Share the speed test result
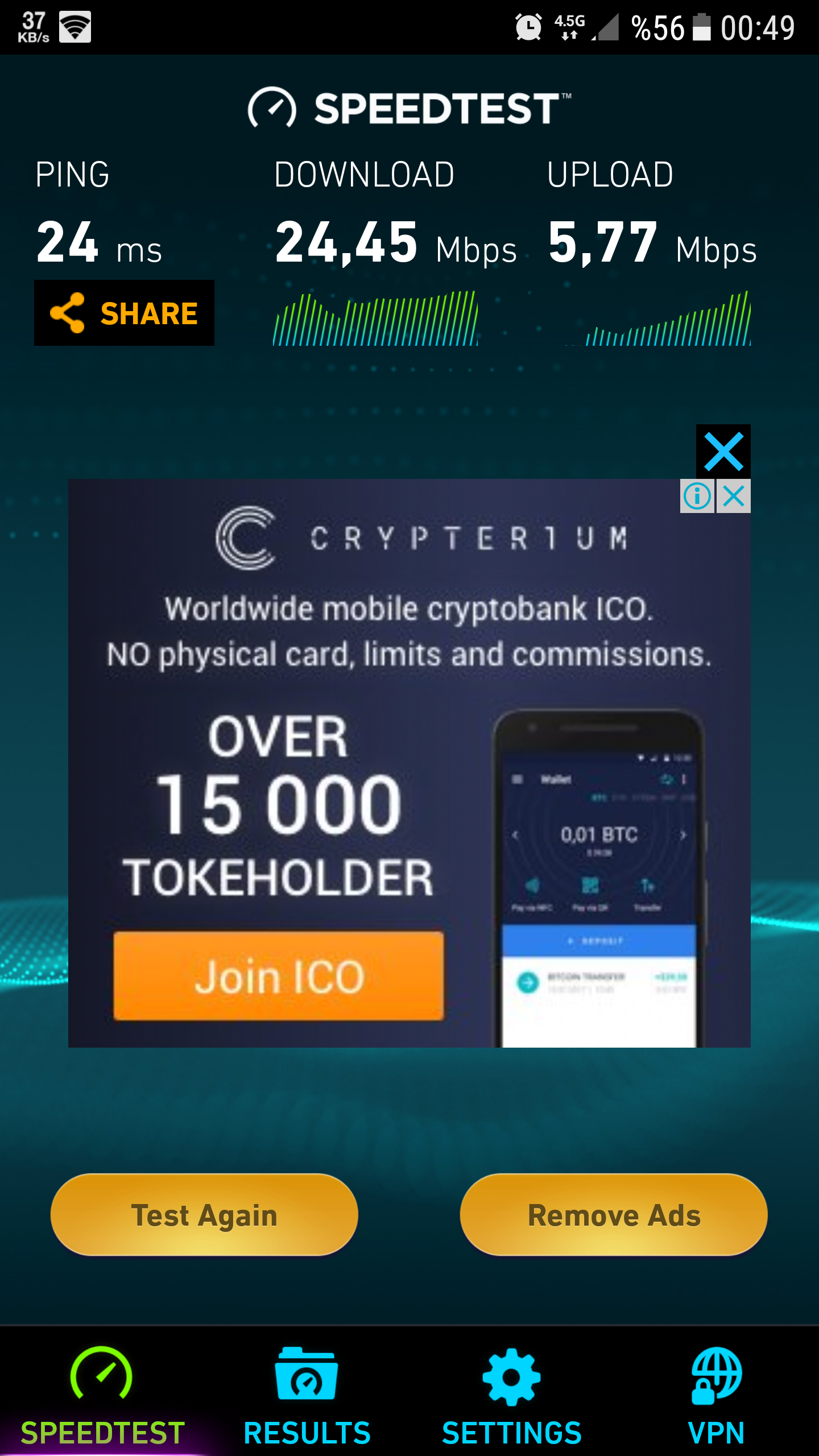Screen dimensions: 819x1456 124,313
